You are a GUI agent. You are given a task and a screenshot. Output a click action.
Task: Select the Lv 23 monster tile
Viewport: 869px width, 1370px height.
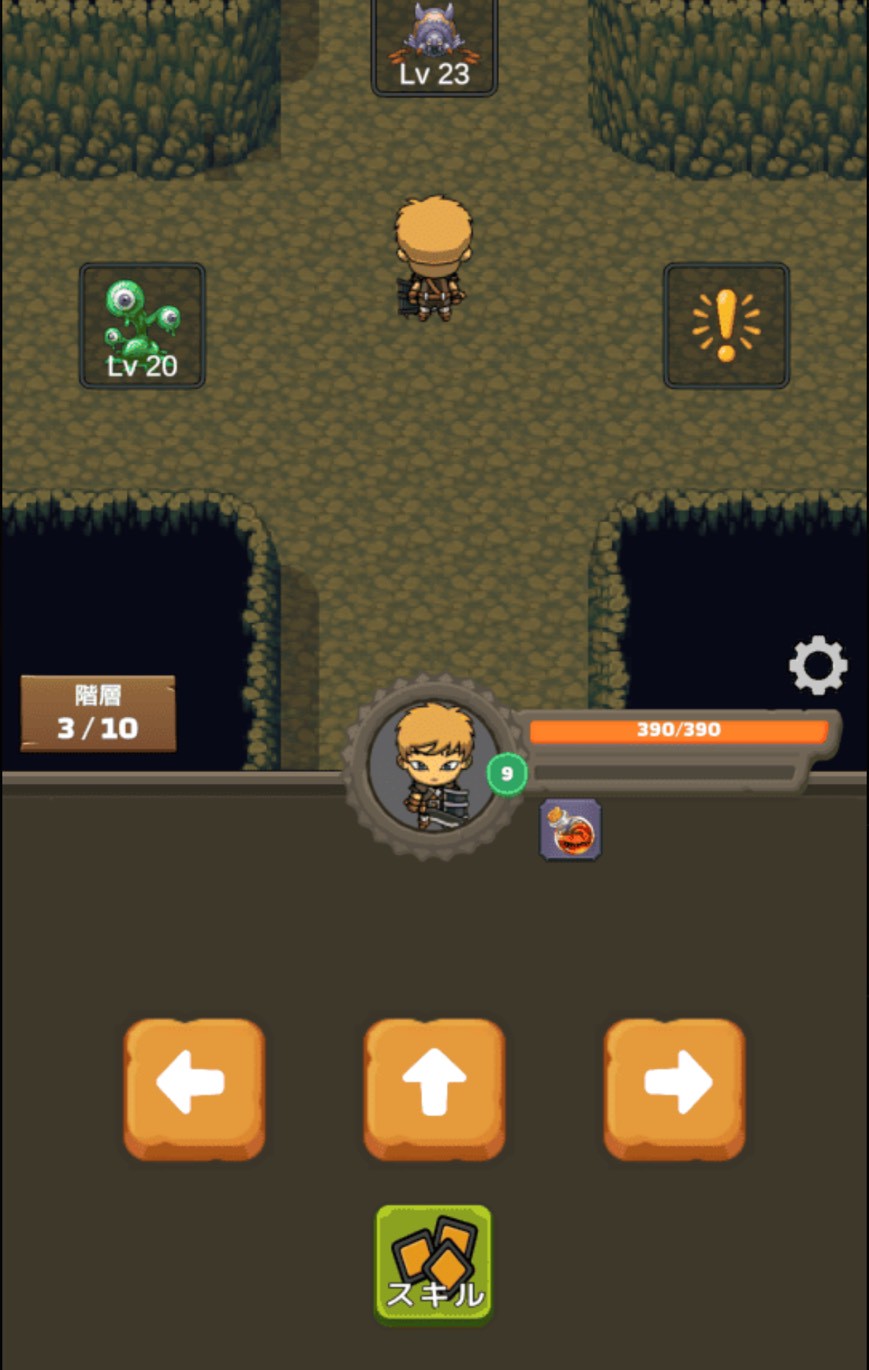point(434,46)
